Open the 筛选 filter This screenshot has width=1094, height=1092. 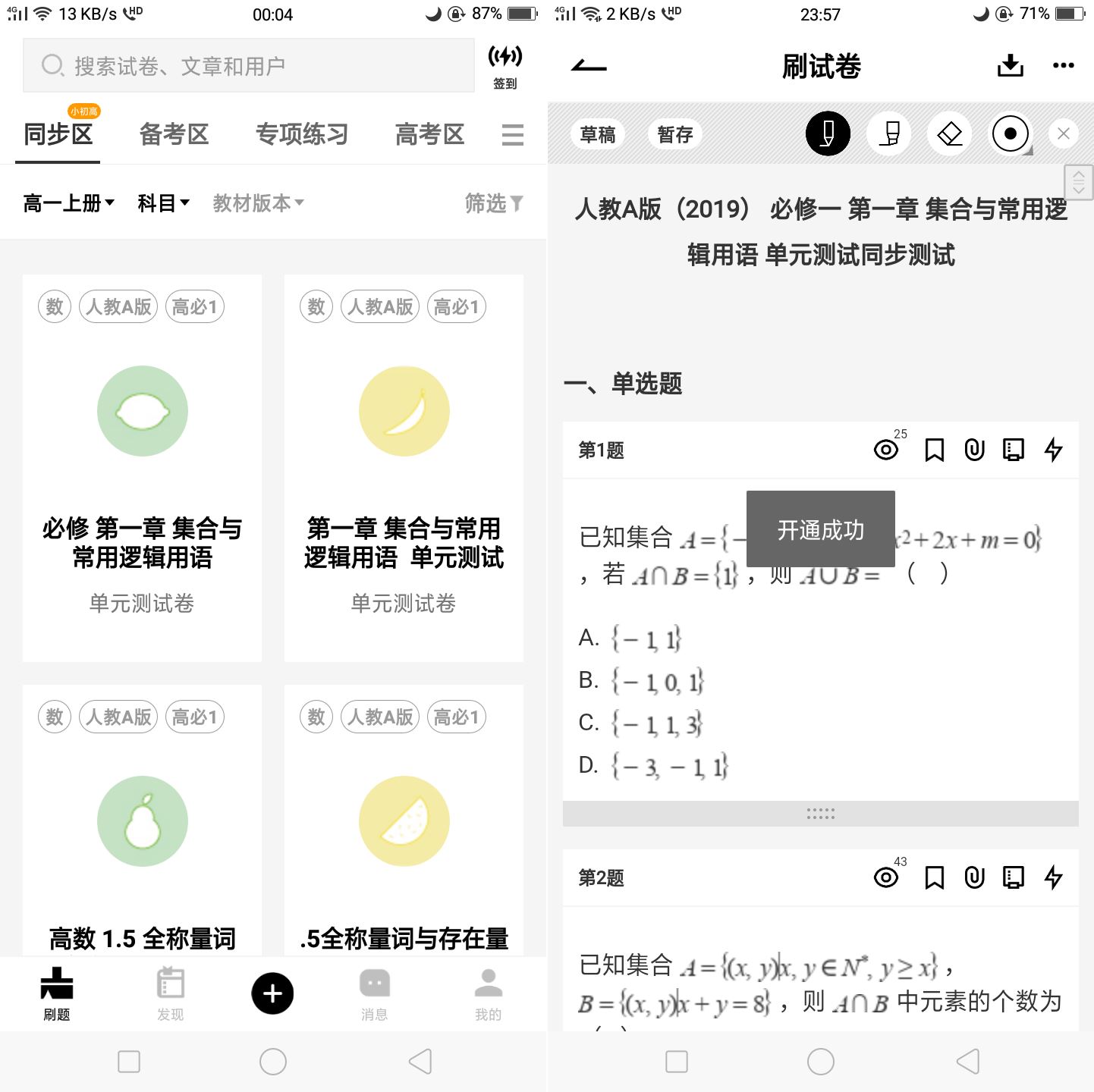pyautogui.click(x=493, y=203)
